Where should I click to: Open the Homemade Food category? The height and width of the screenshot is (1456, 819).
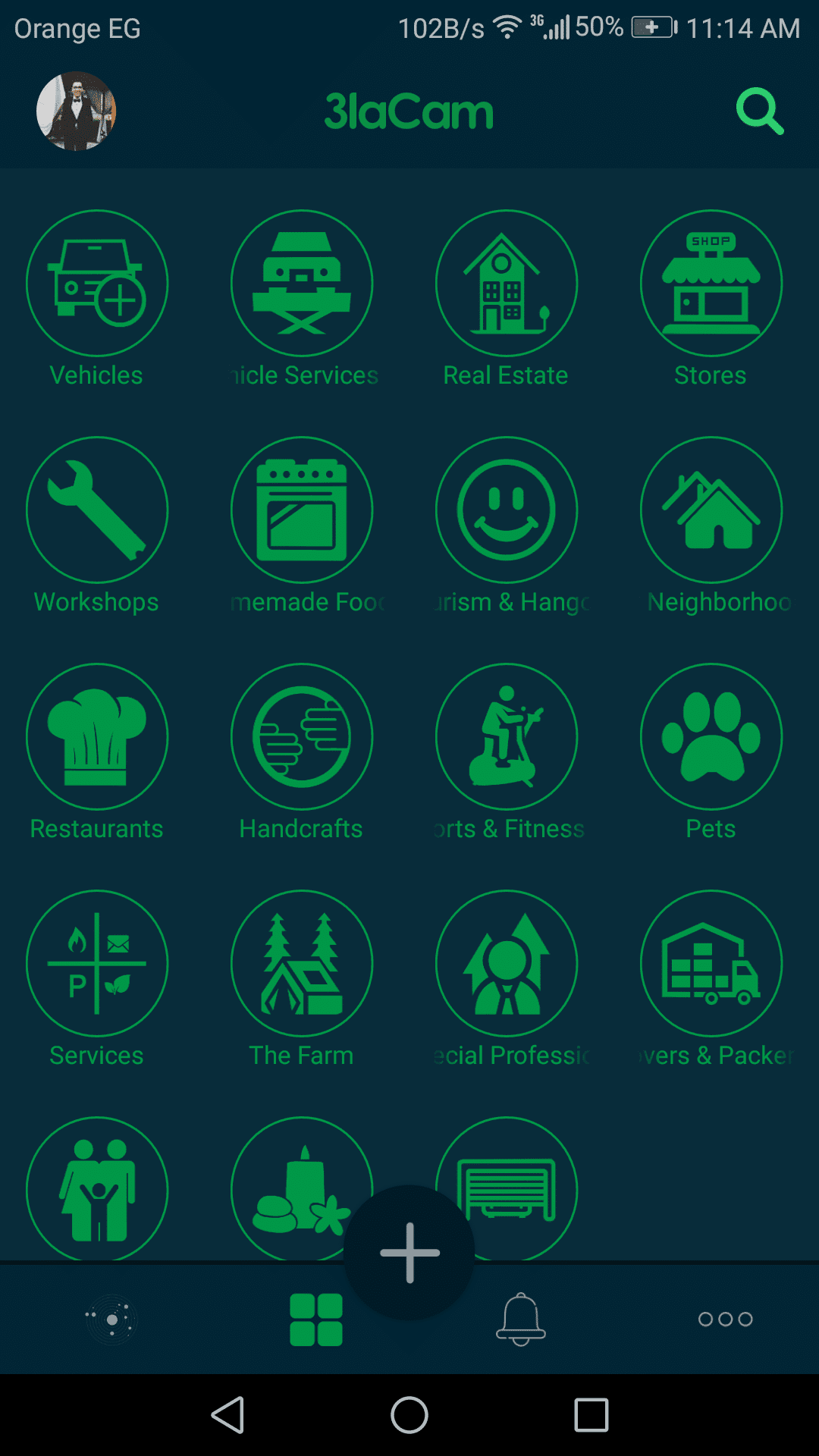pyautogui.click(x=302, y=510)
